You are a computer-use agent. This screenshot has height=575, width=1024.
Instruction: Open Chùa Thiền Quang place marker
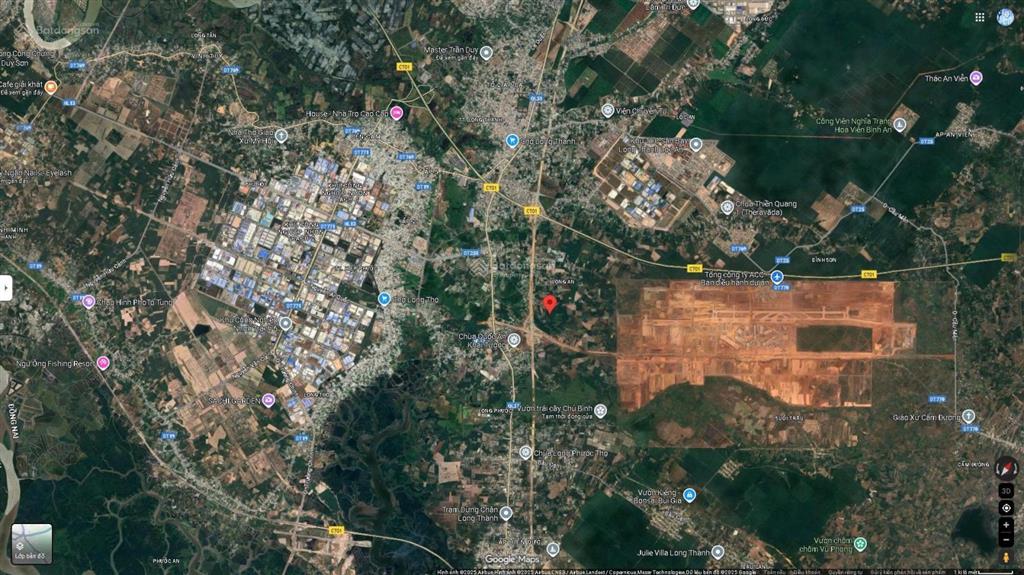pyautogui.click(x=727, y=207)
